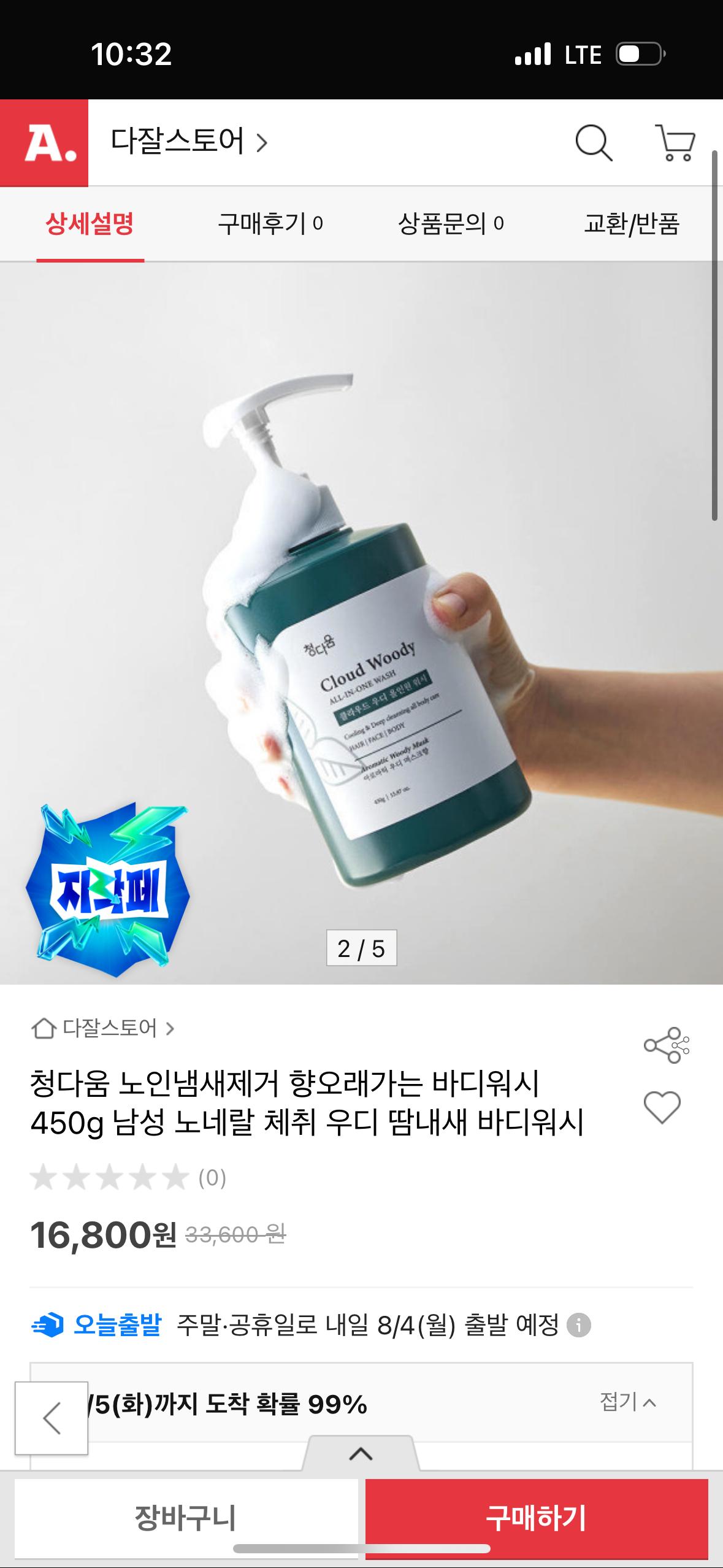Screen dimensions: 723x1568
Task: Open 다잘스토어 in the top bar
Action: click(x=189, y=142)
